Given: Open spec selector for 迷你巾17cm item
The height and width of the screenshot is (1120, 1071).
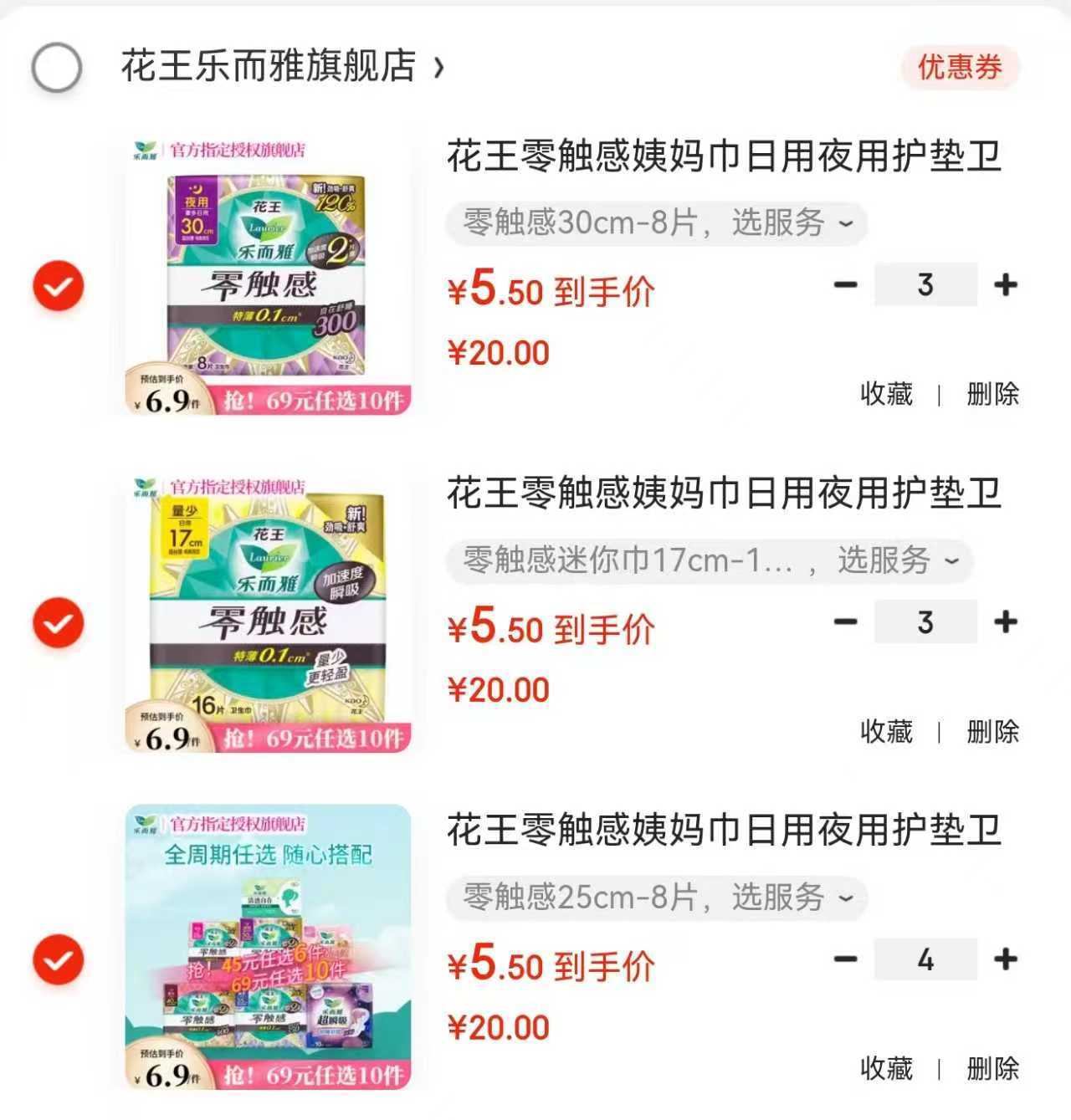Looking at the screenshot, I should [x=707, y=561].
